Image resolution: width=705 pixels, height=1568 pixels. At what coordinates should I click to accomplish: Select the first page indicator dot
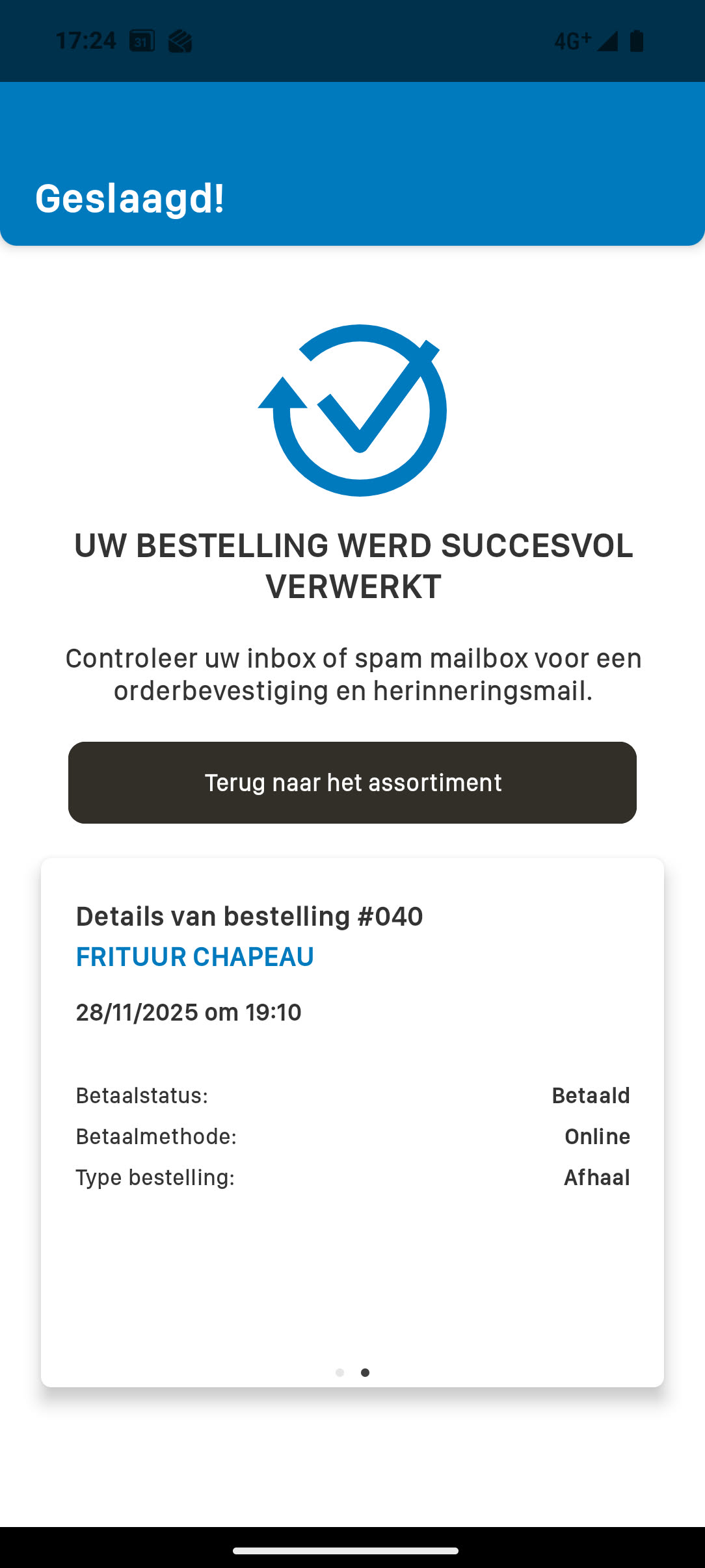pos(339,1372)
